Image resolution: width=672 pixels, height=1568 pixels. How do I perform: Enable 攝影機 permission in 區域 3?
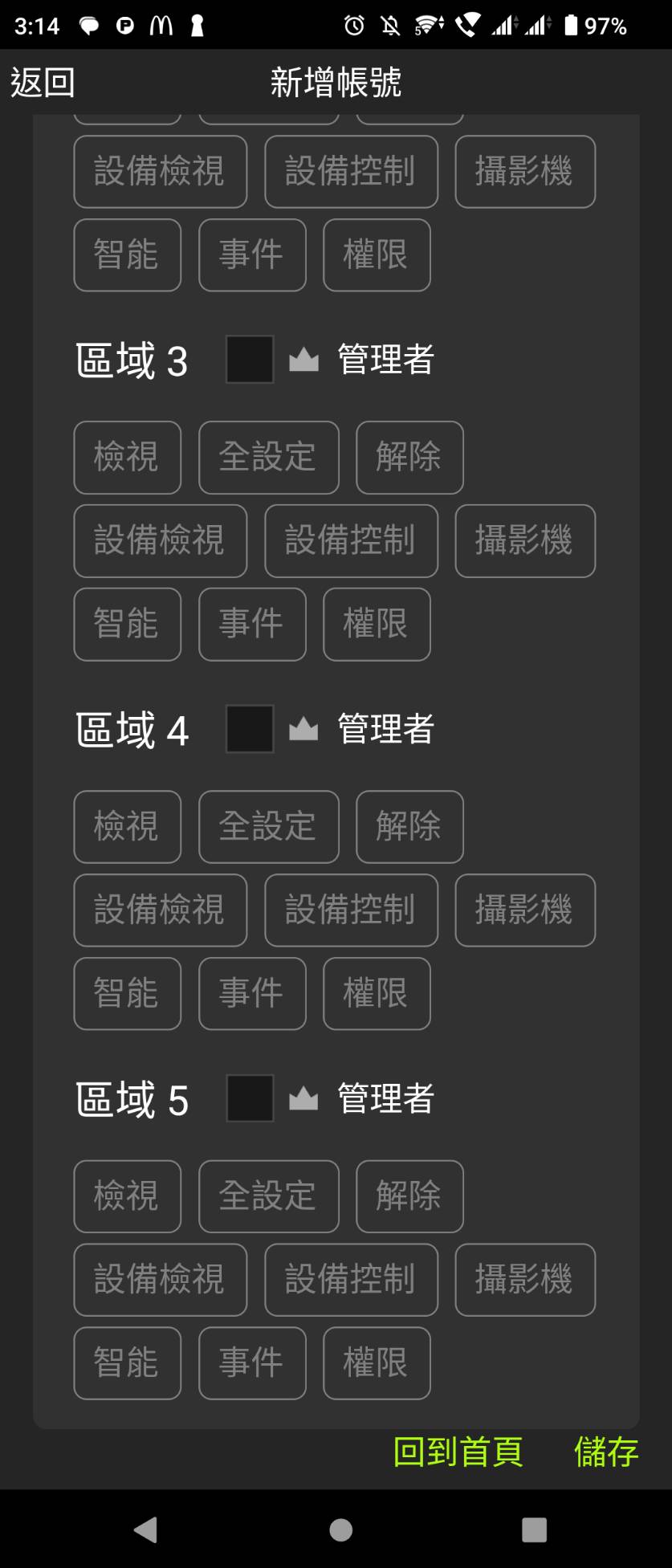pyautogui.click(x=525, y=540)
